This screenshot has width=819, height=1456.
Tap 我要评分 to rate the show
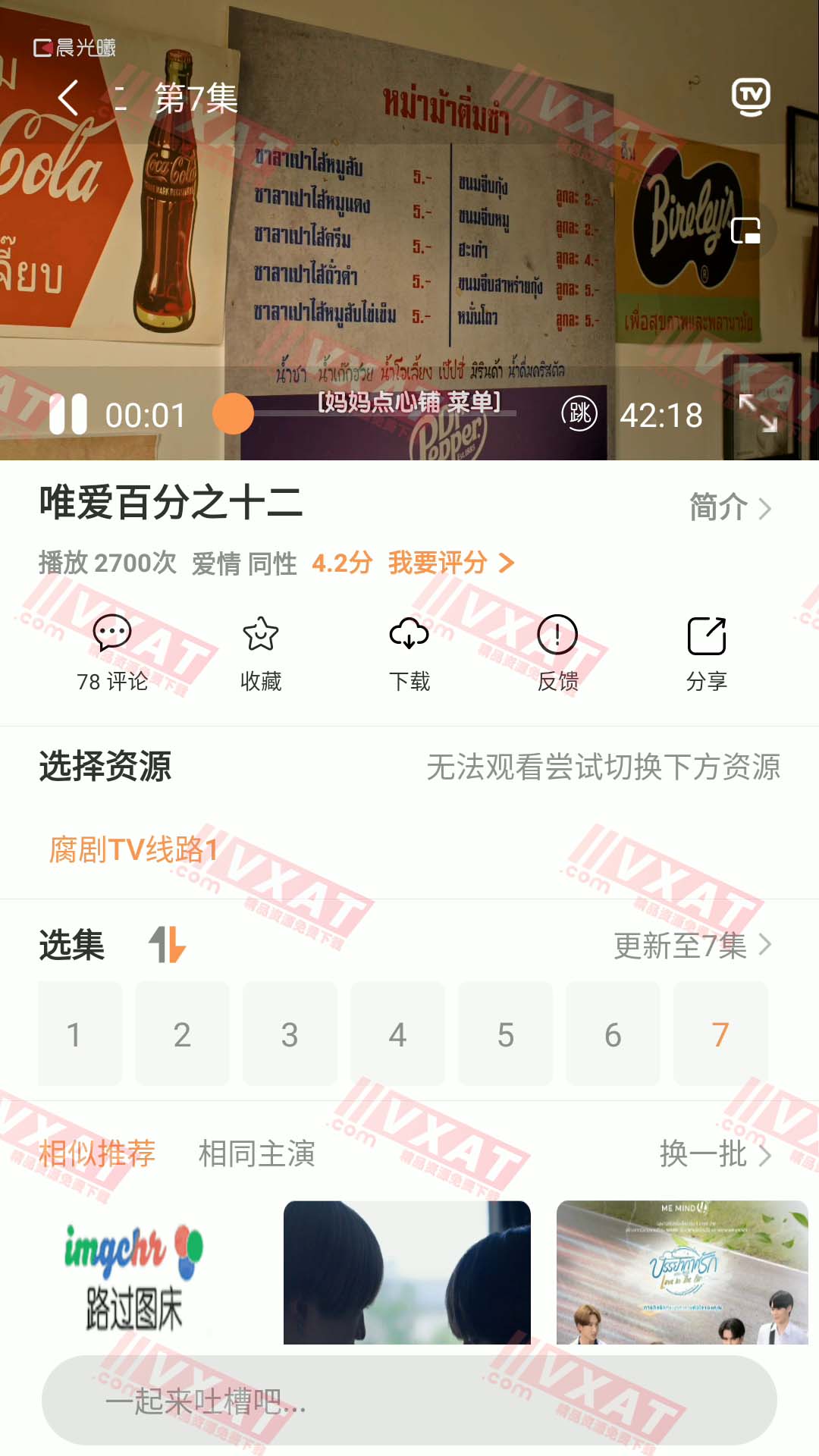click(x=451, y=563)
